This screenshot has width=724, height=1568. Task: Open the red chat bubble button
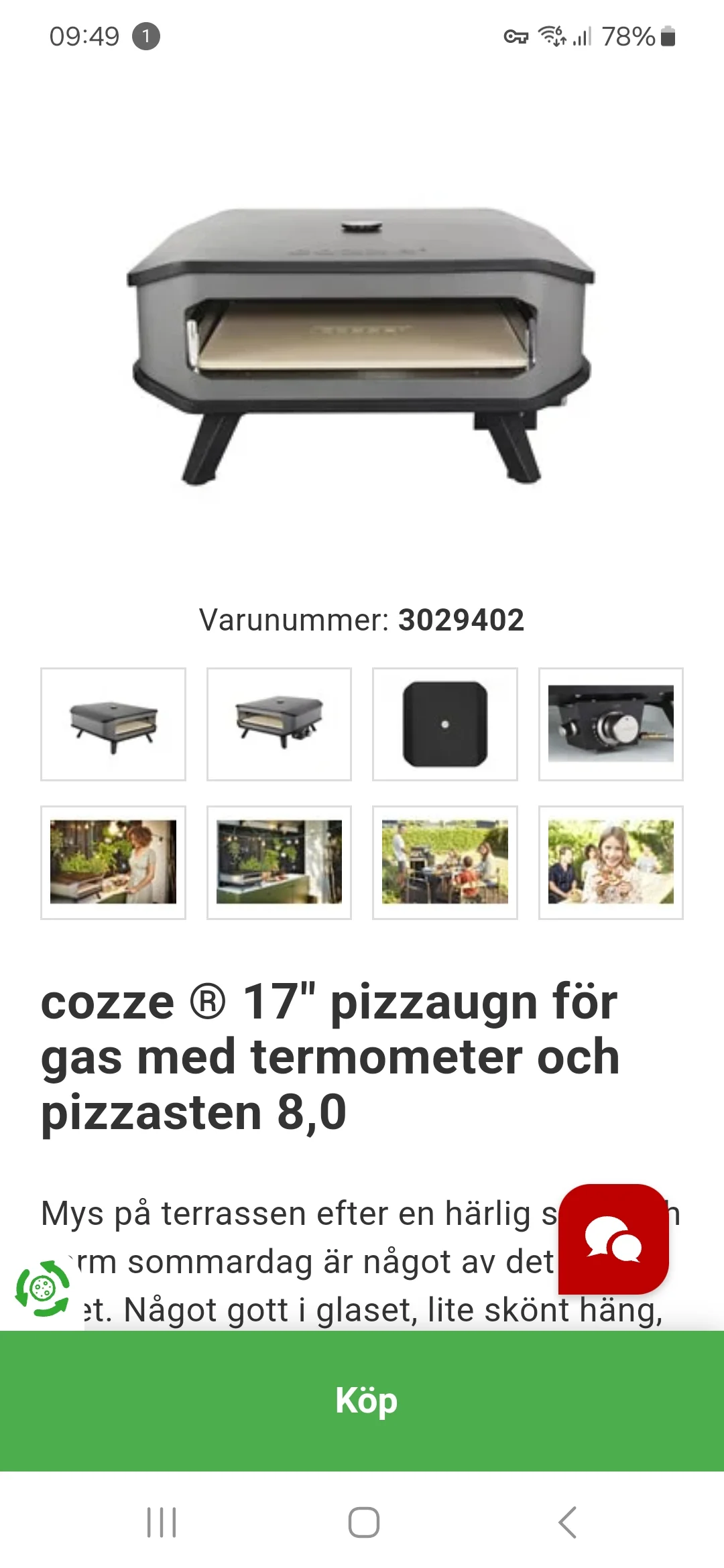click(x=613, y=1239)
